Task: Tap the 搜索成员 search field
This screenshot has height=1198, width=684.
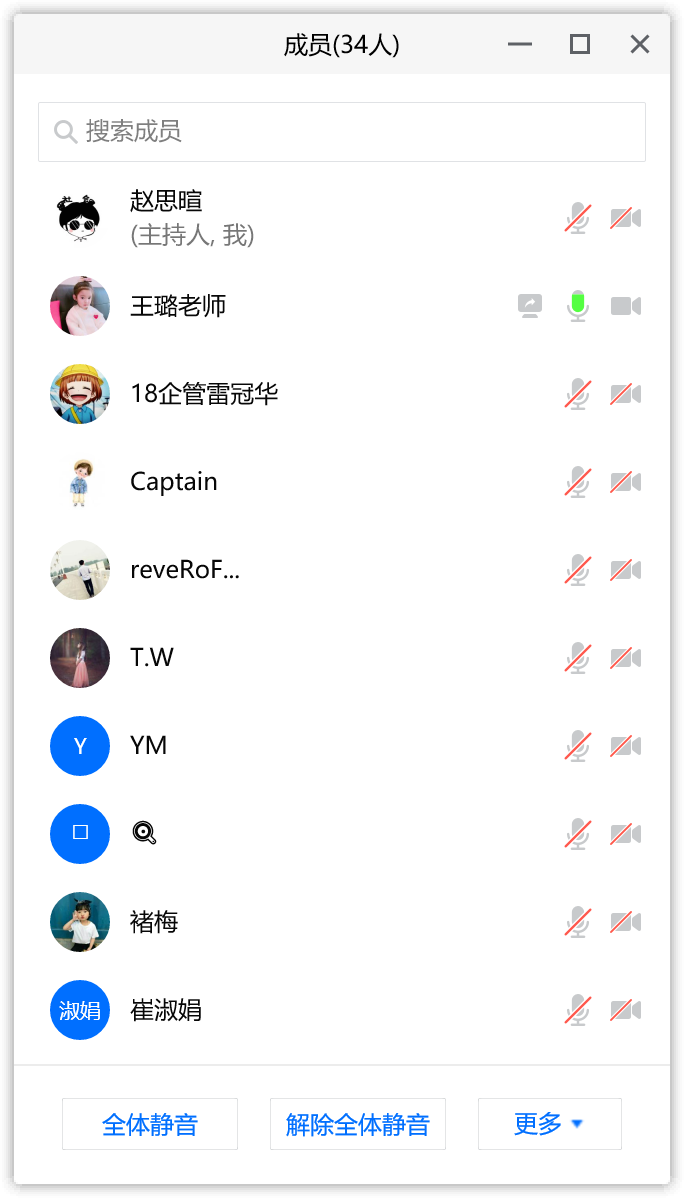Action: (342, 131)
